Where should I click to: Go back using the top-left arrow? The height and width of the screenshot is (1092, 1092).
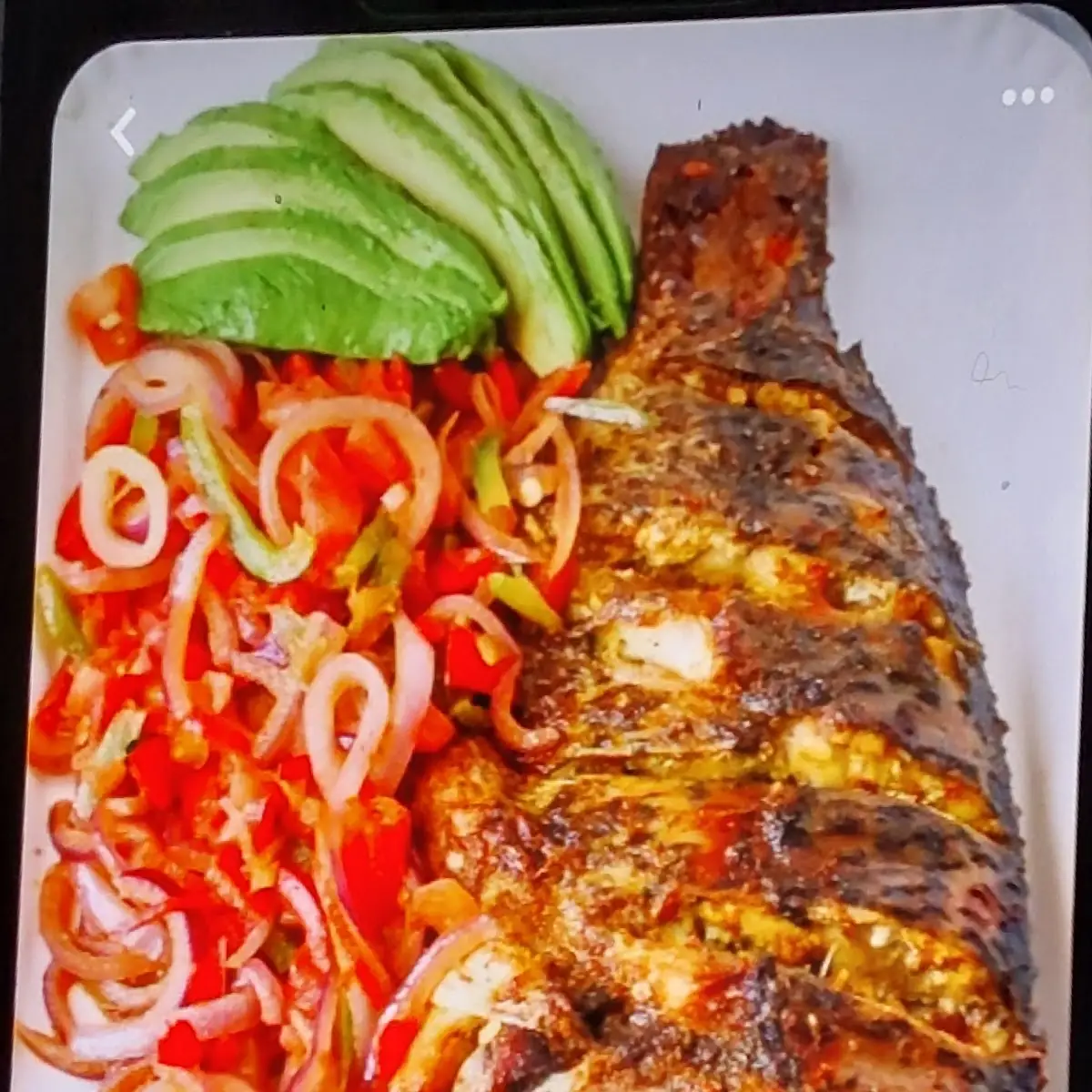(123, 132)
